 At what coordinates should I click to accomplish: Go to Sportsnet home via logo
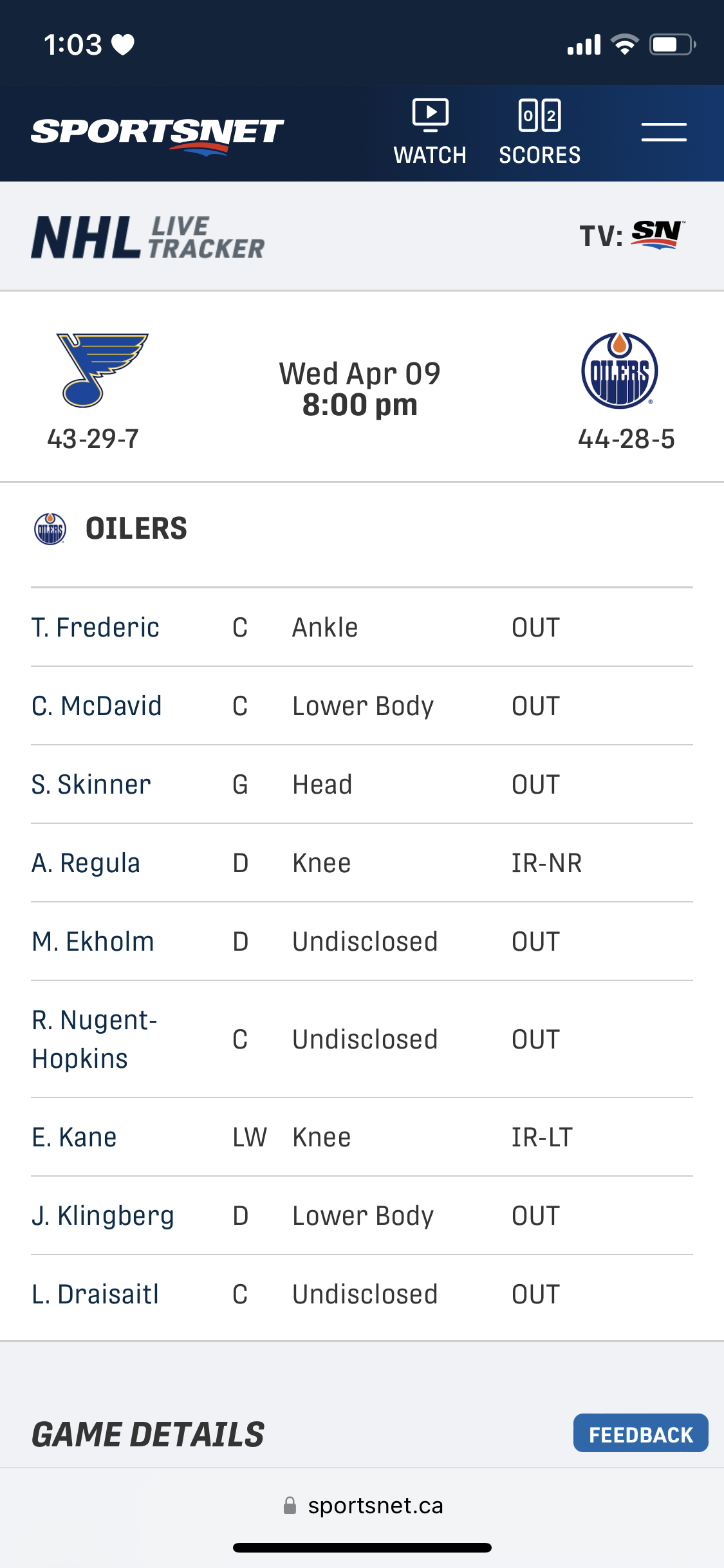click(x=157, y=133)
